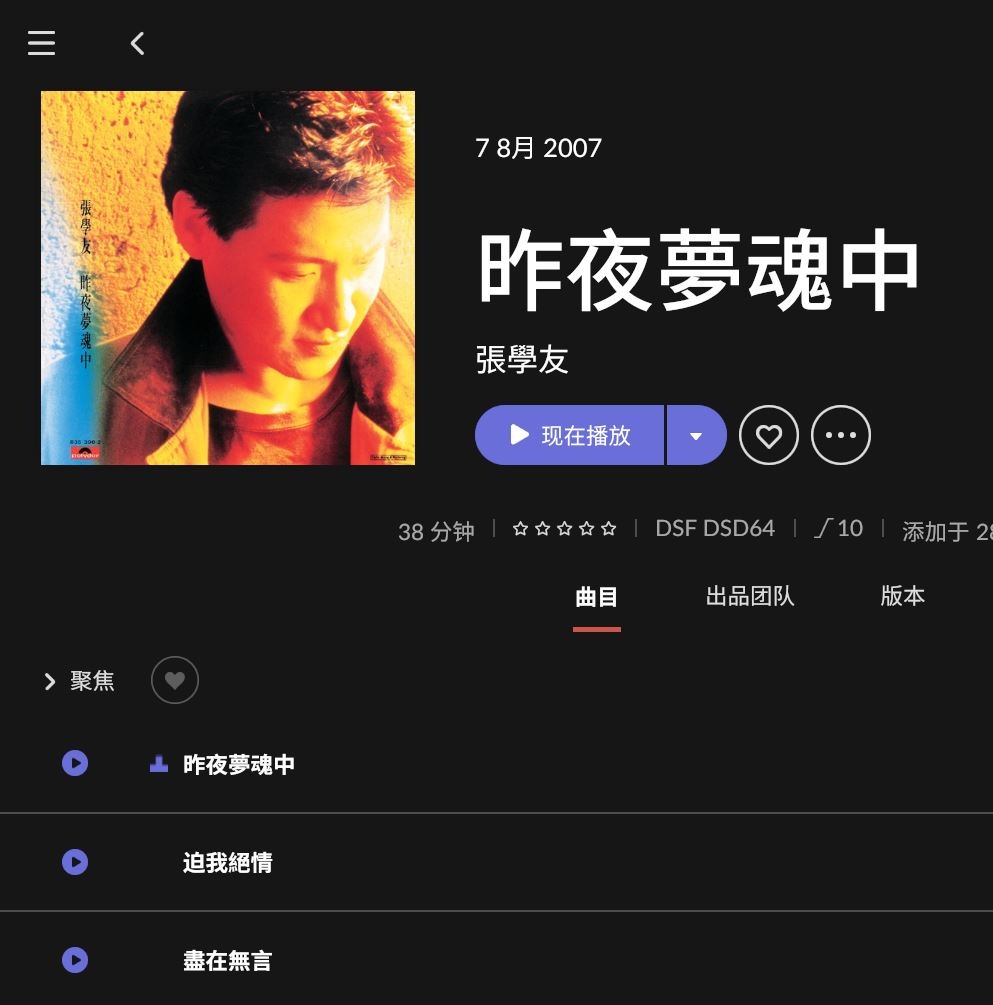Open the track row 迫我絕情
This screenshot has height=1005, width=993.
(x=227, y=862)
